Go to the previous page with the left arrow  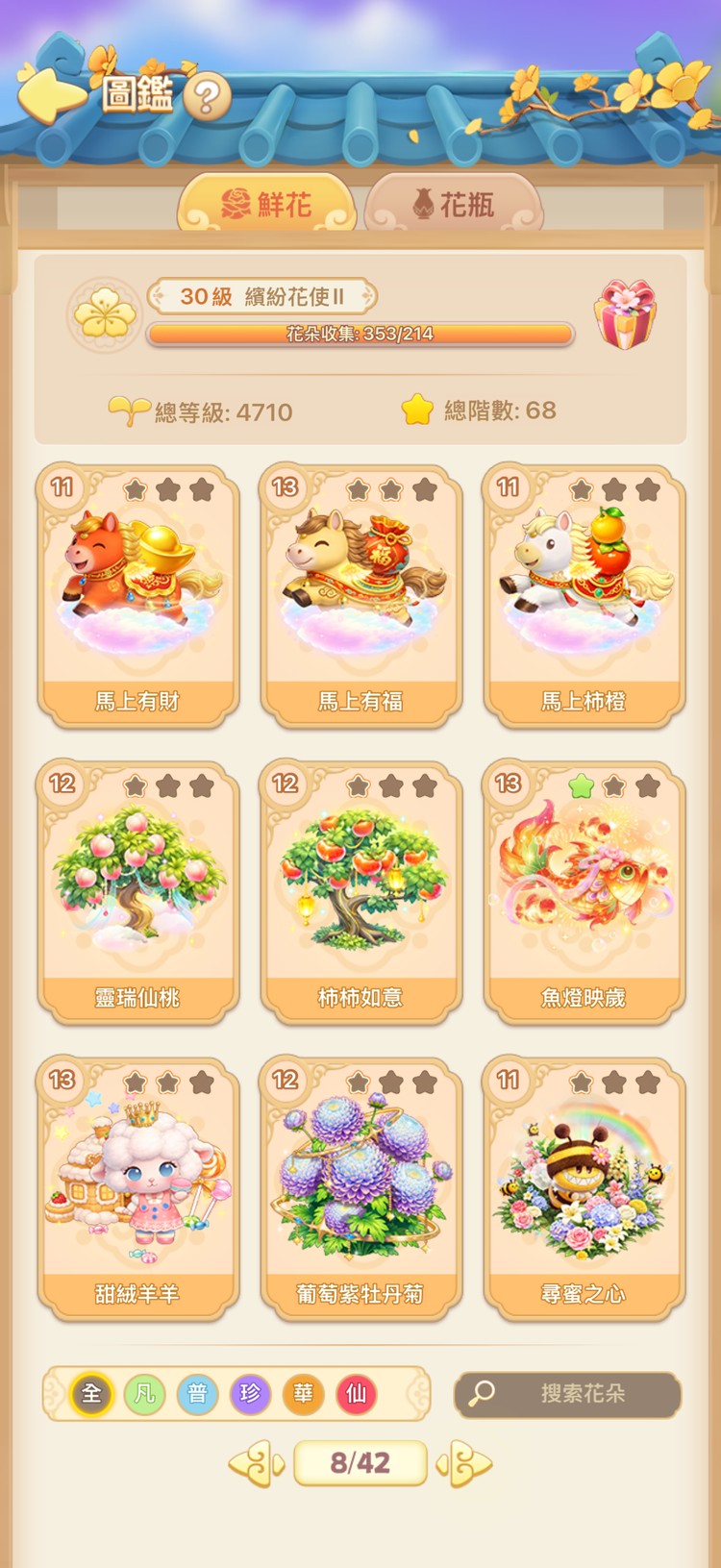pos(257,1464)
